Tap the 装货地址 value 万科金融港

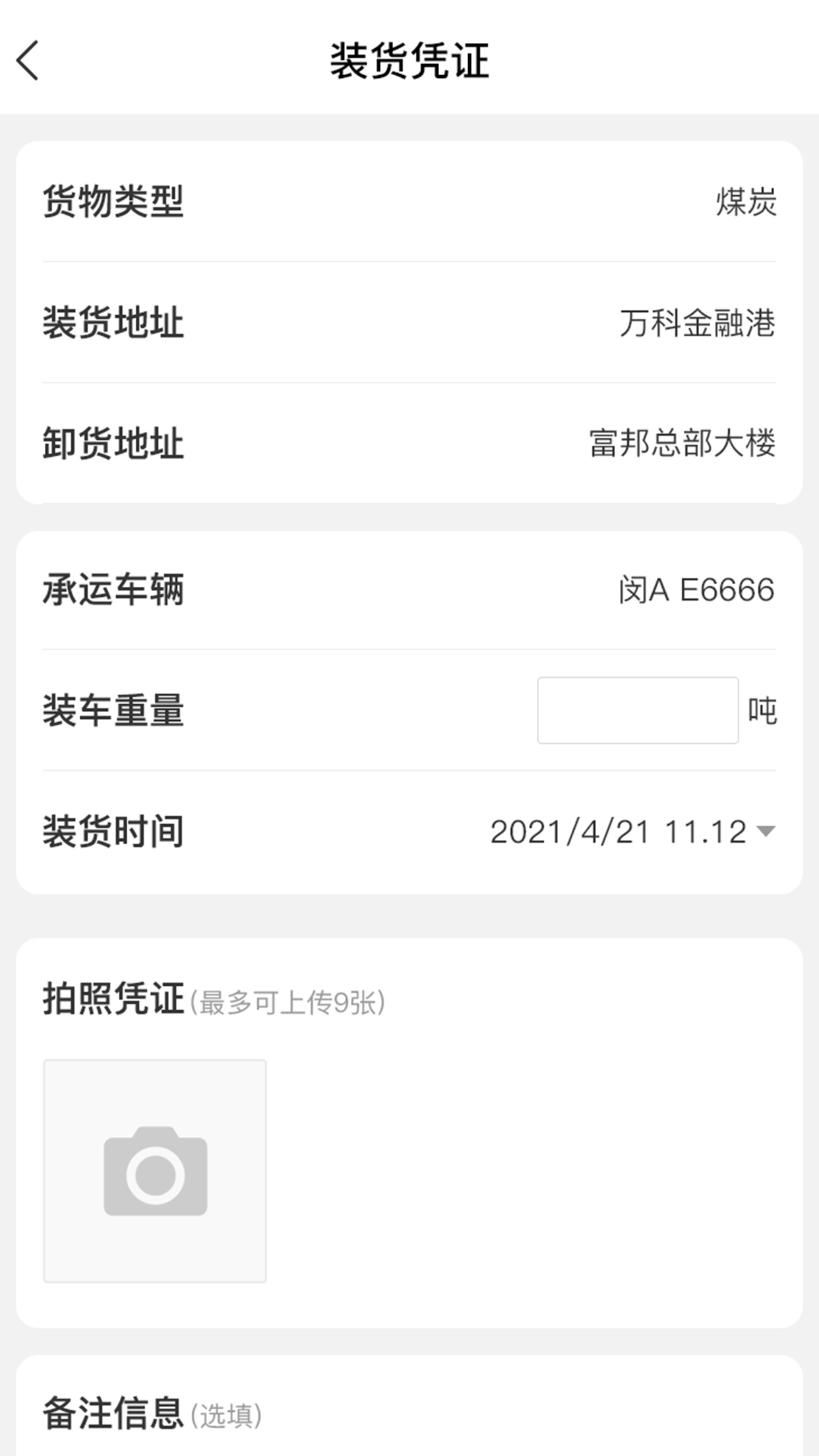(699, 321)
